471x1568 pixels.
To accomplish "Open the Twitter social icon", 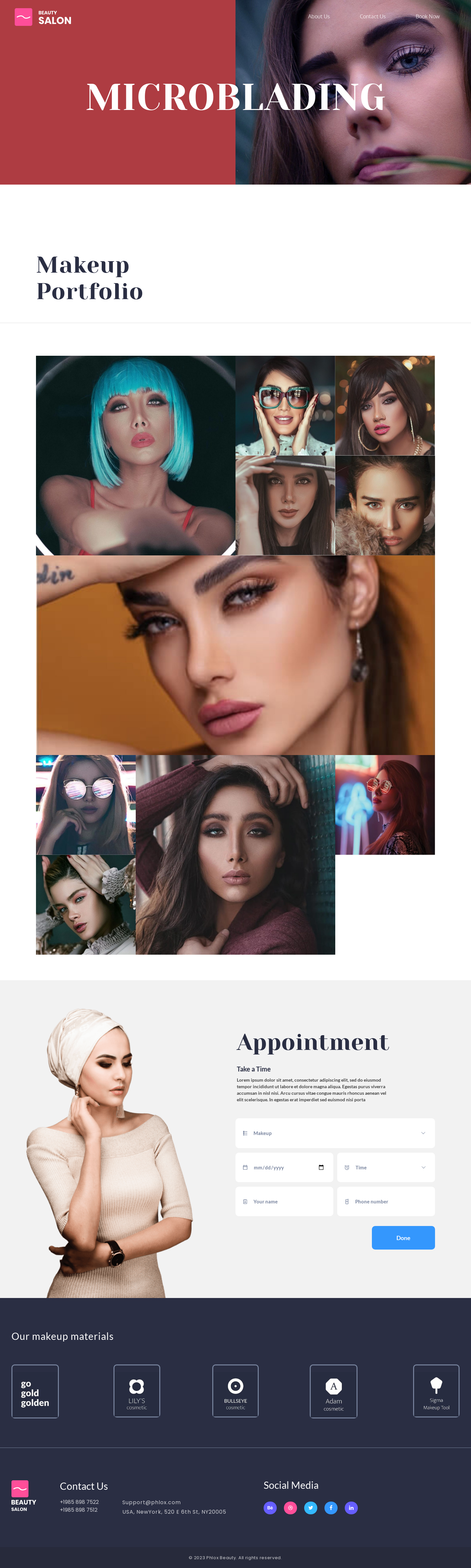I will pyautogui.click(x=310, y=1508).
